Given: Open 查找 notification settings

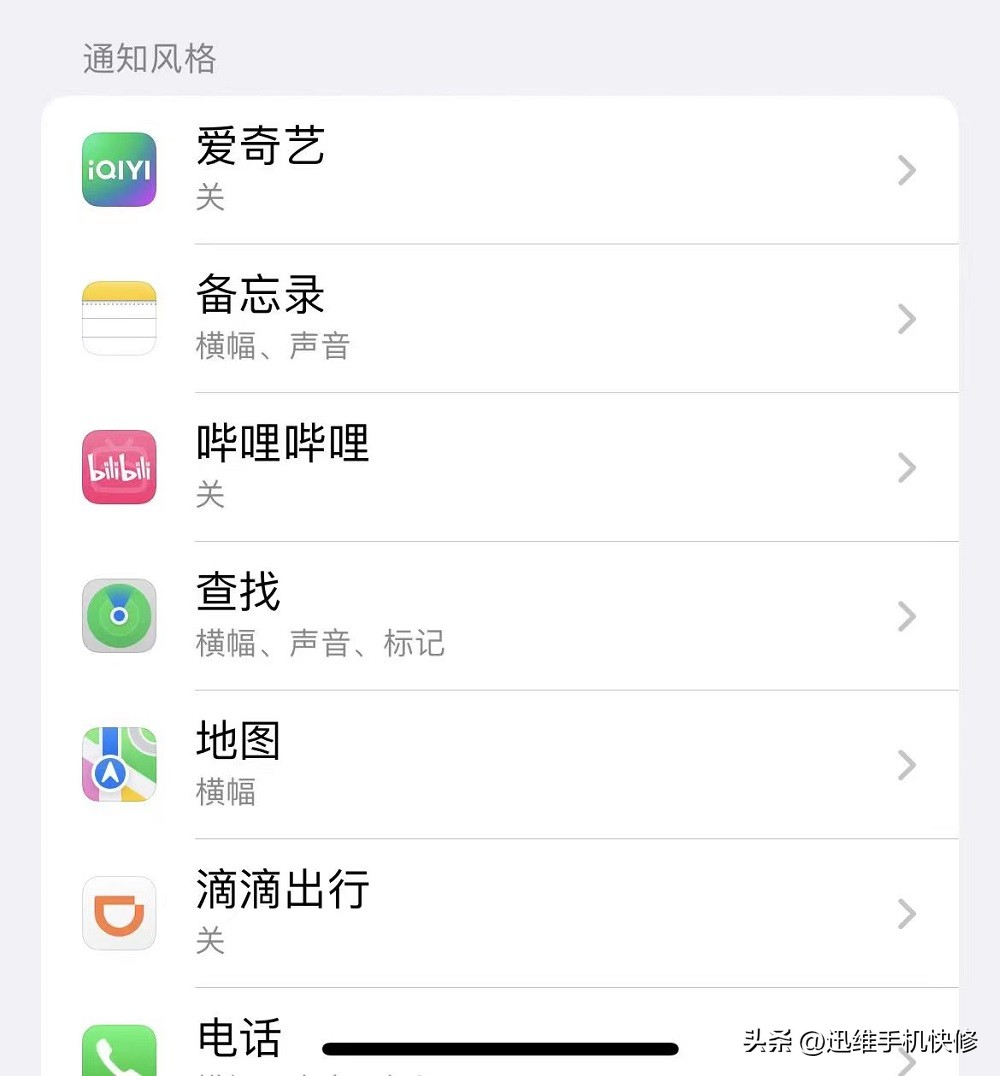Looking at the screenshot, I should [x=500, y=616].
